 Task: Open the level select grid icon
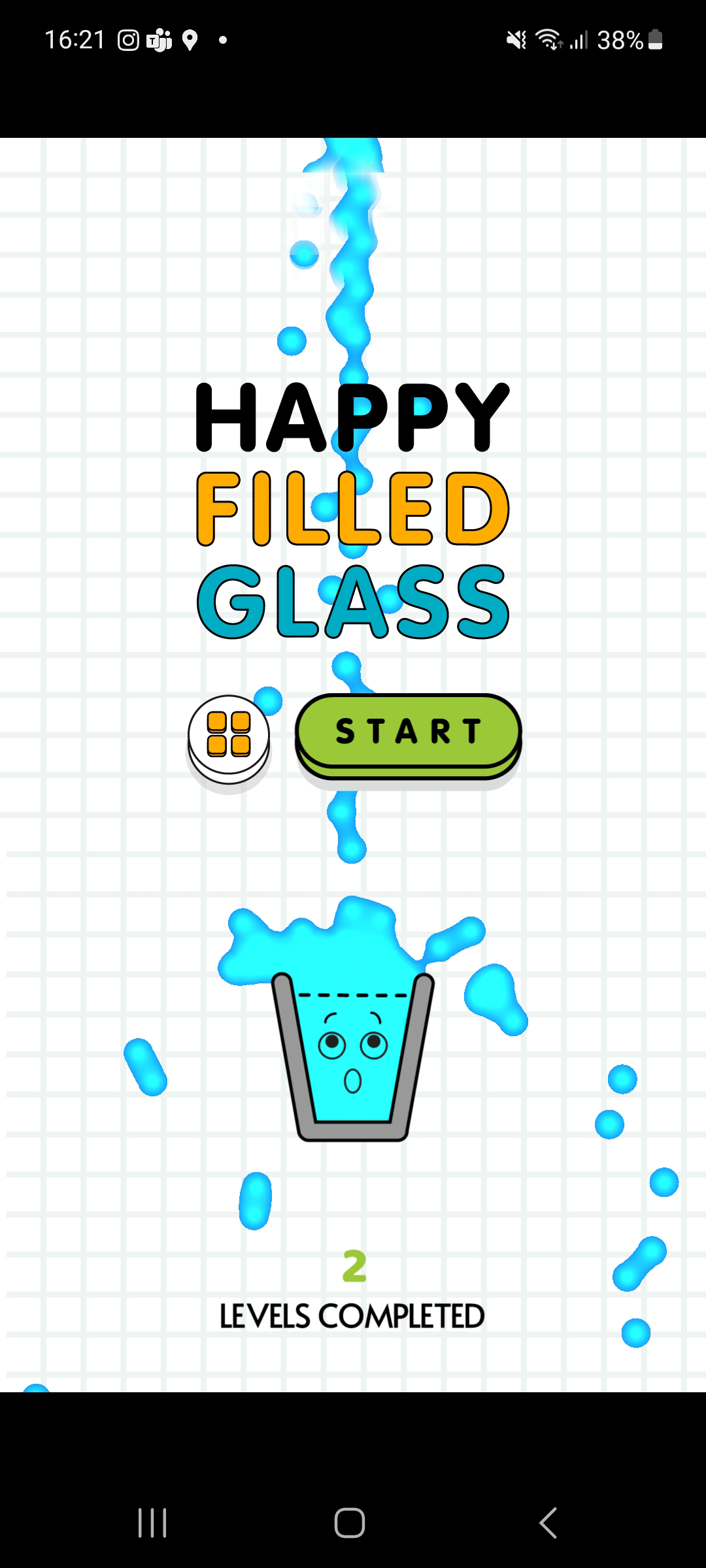229,740
